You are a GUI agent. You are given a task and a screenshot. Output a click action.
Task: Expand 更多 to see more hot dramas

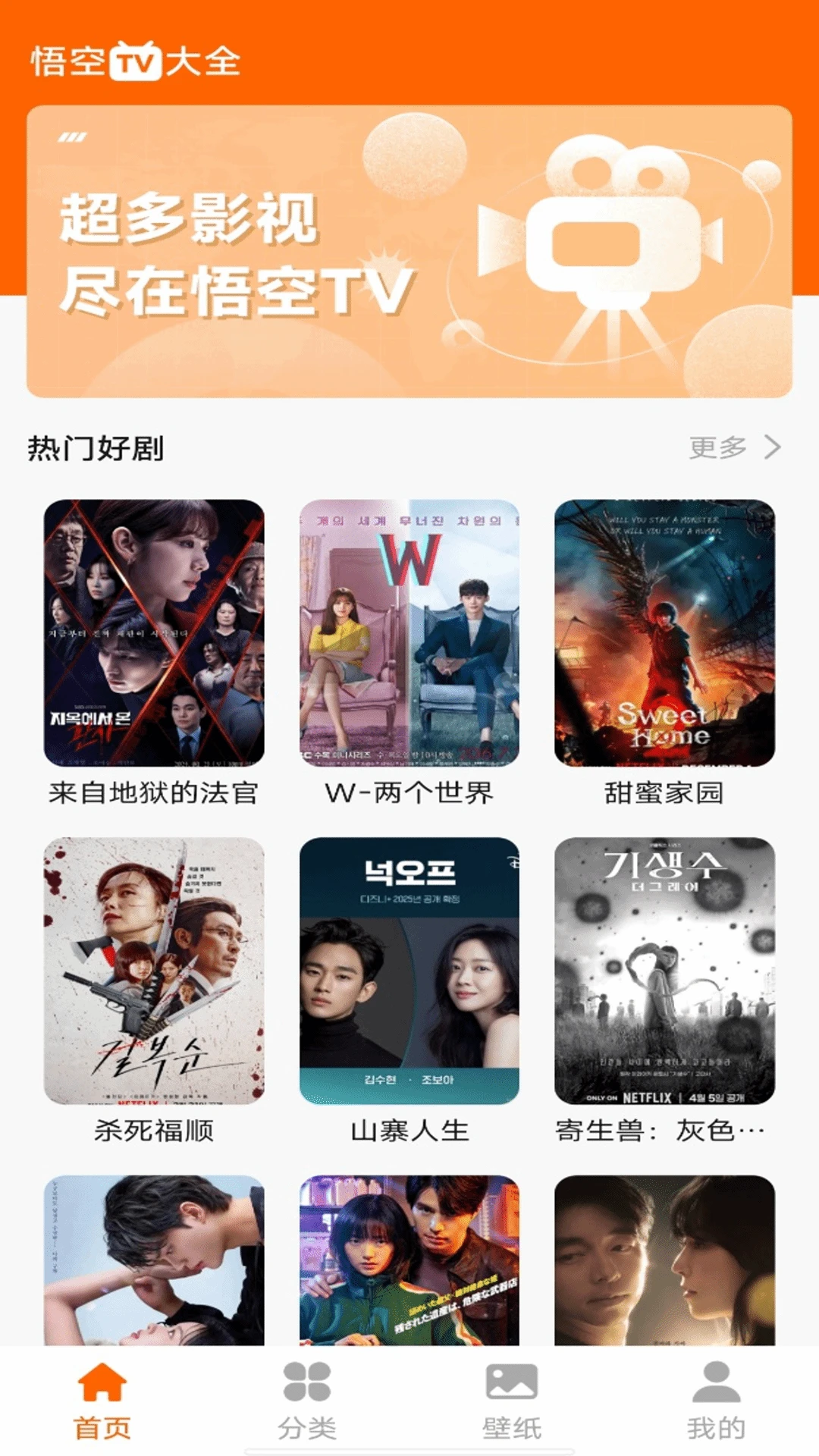[717, 447]
